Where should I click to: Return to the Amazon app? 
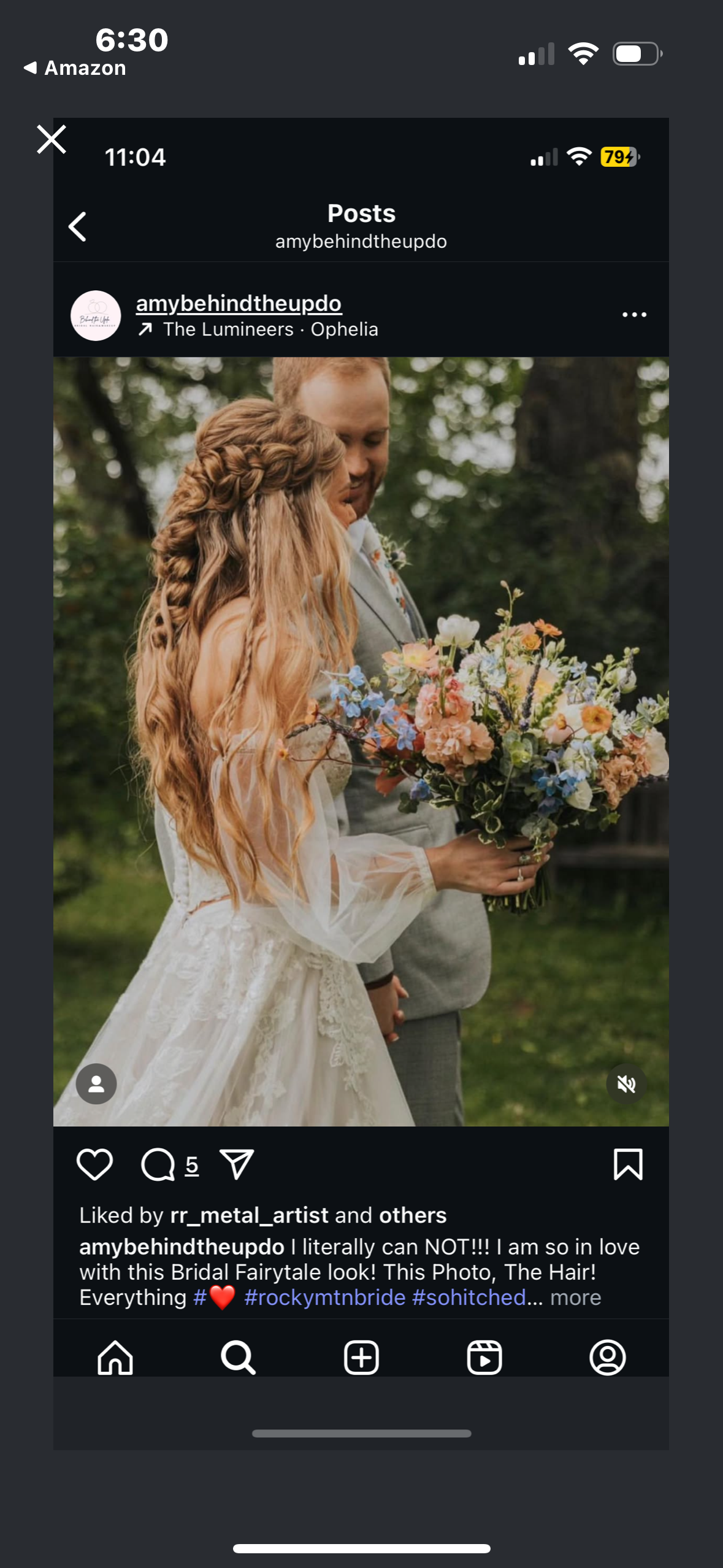(74, 68)
